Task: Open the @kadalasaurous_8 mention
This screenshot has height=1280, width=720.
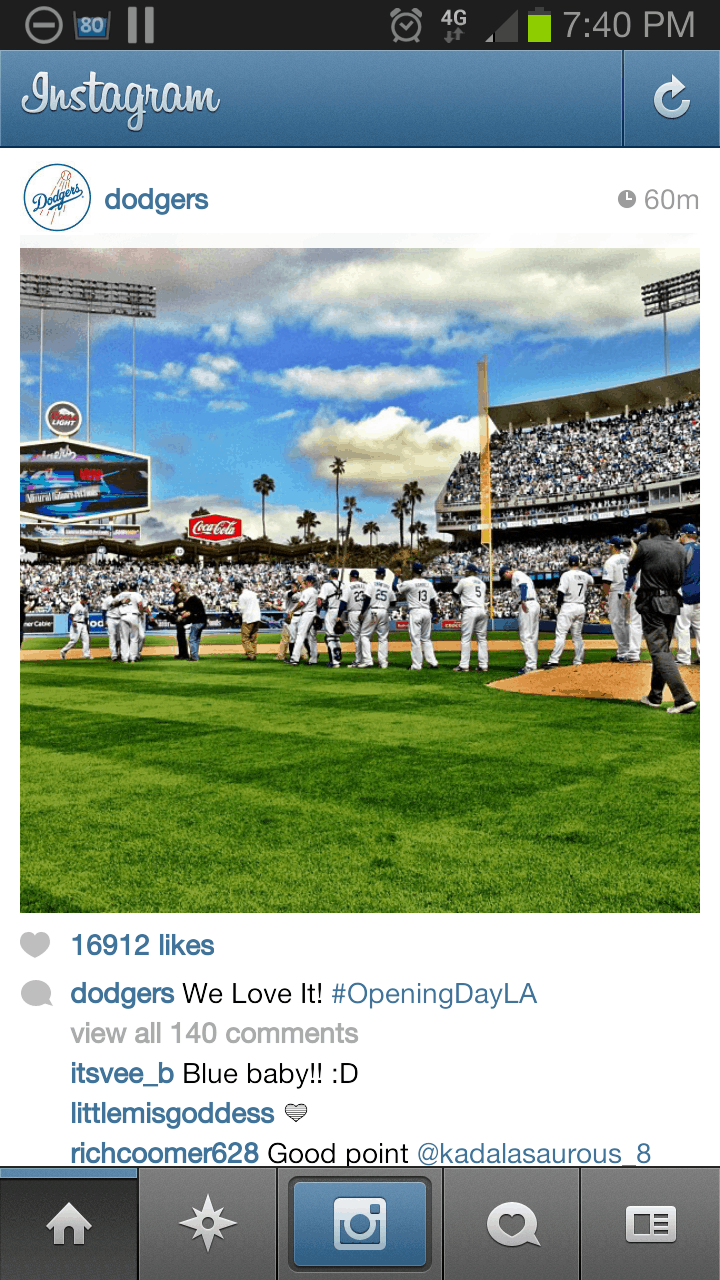Action: (534, 1153)
